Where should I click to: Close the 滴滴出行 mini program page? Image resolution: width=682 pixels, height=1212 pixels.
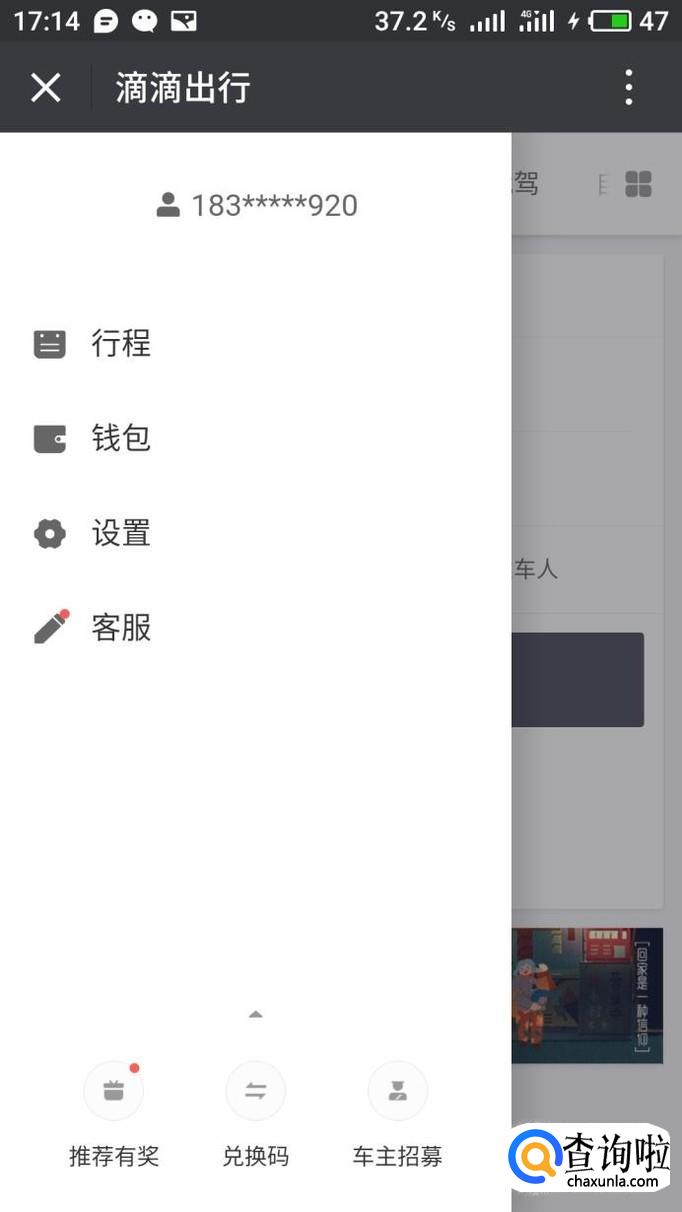pos(46,88)
